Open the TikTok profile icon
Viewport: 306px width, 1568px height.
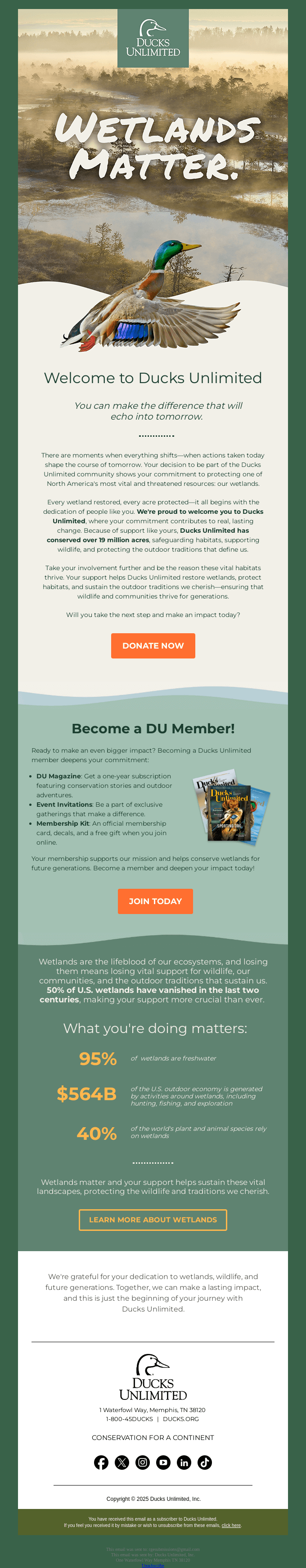205,1462
